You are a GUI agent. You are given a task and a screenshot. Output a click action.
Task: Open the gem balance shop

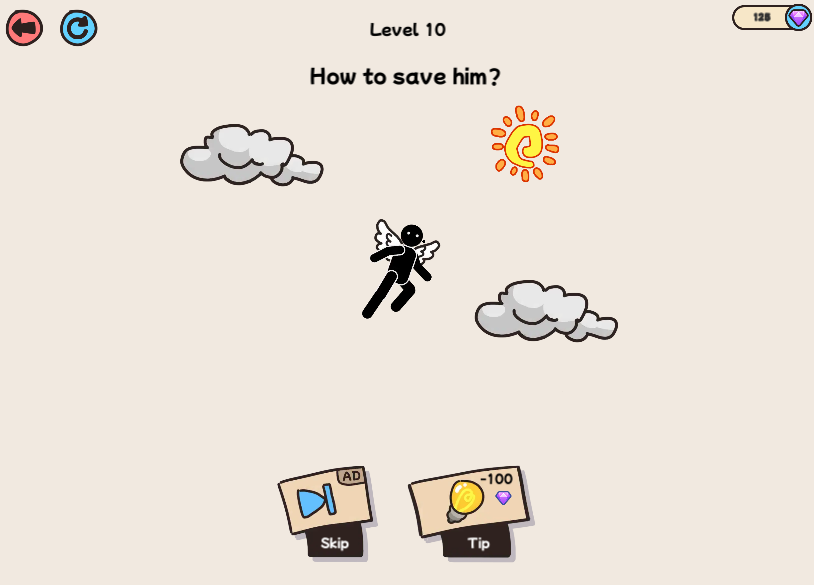tap(772, 17)
